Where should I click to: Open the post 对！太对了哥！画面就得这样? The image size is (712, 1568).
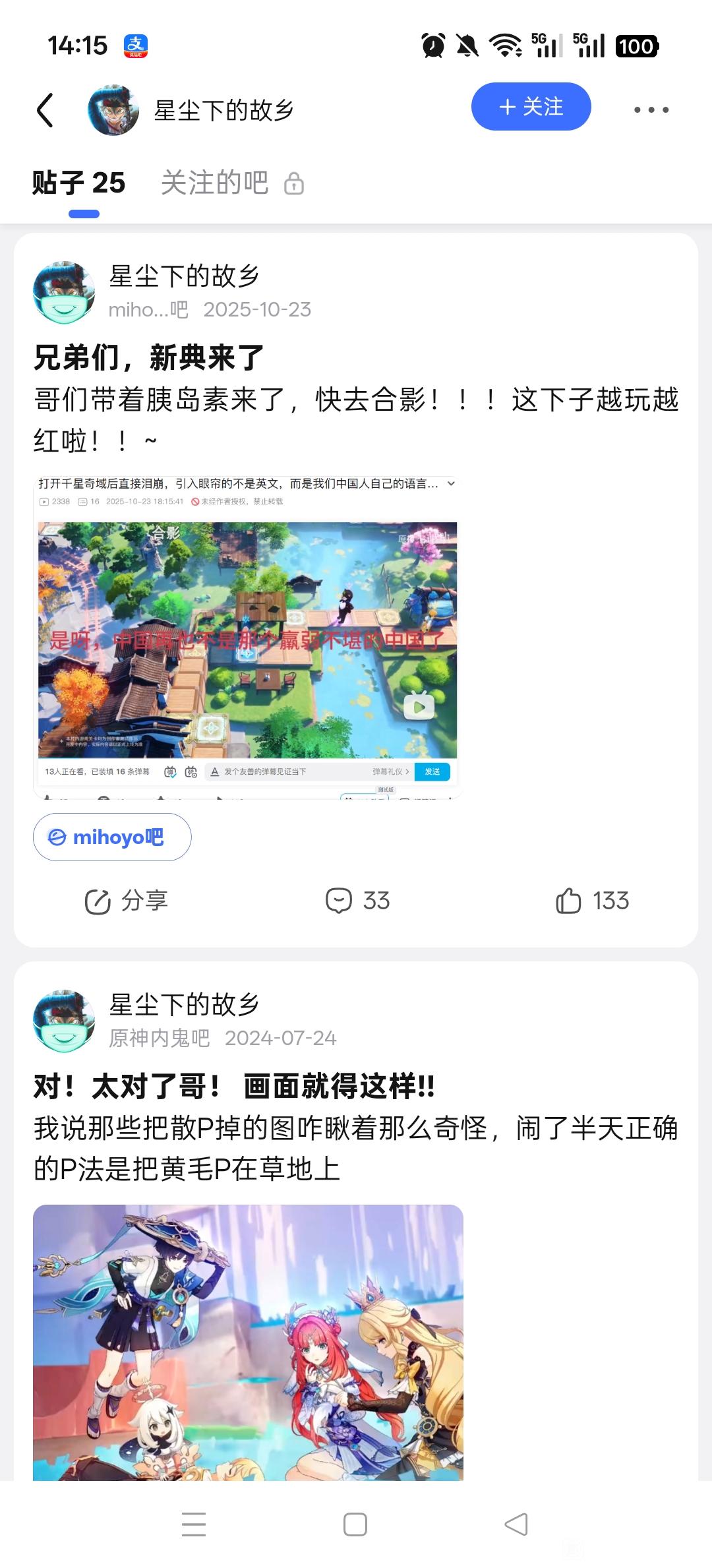tap(234, 1086)
